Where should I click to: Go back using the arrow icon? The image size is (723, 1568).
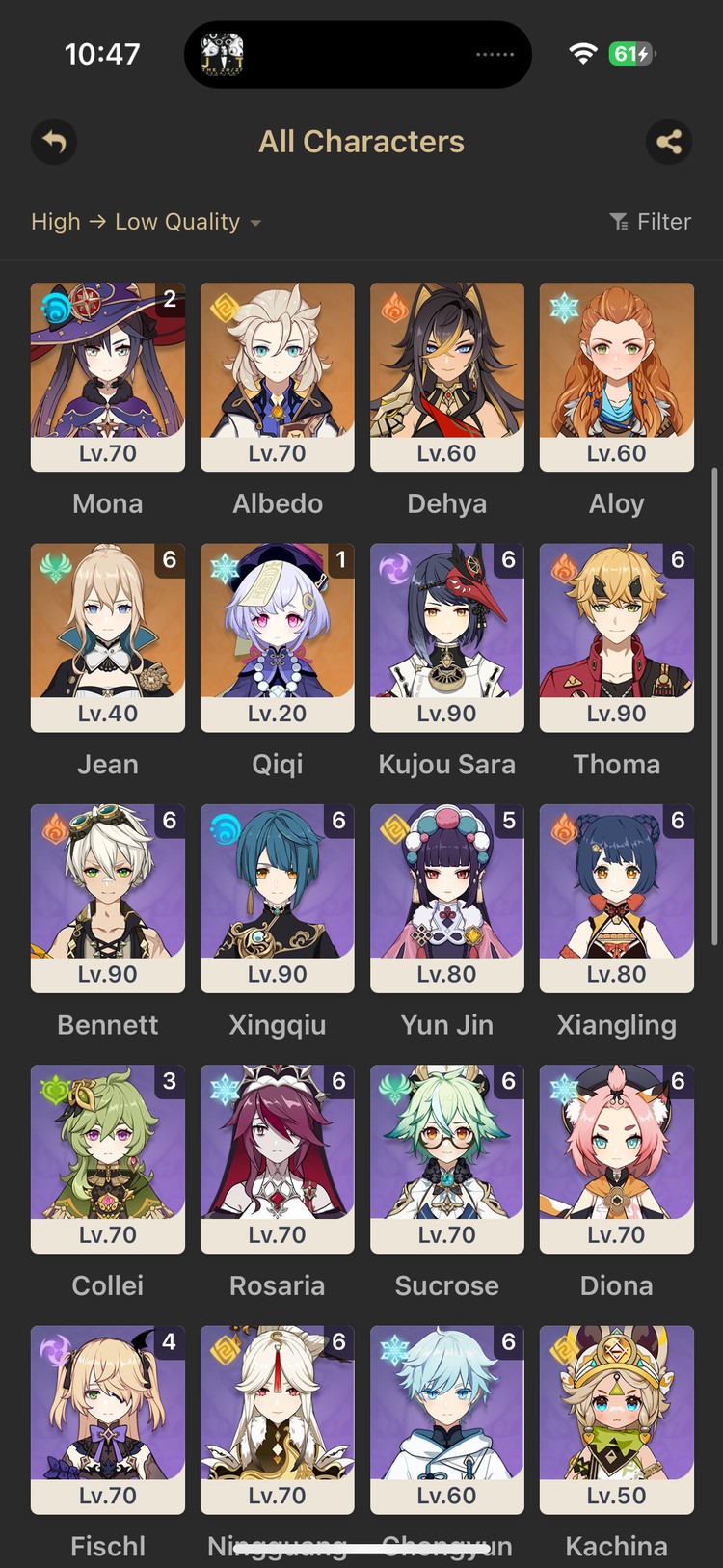point(54,143)
